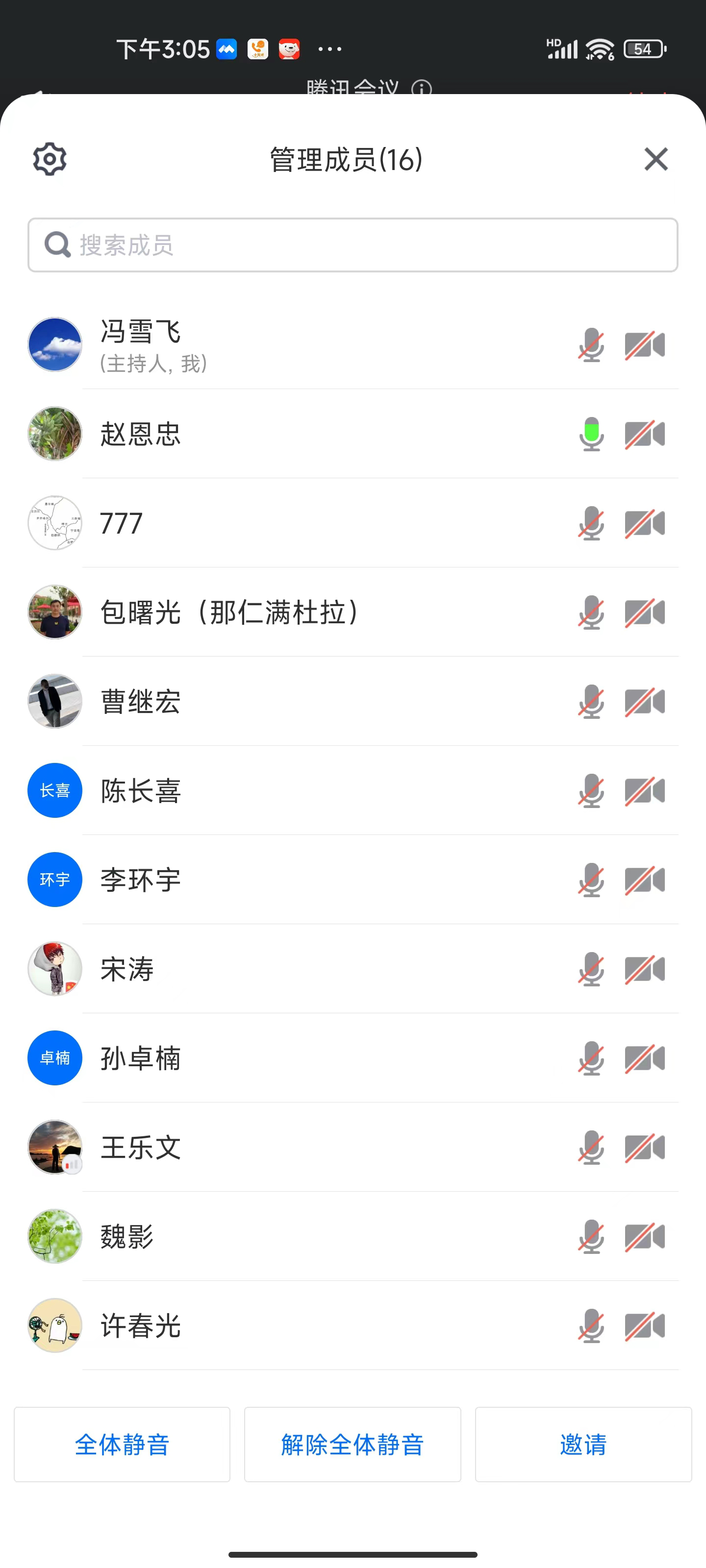Open member row for 777
The width and height of the screenshot is (706, 1568).
pos(353,523)
